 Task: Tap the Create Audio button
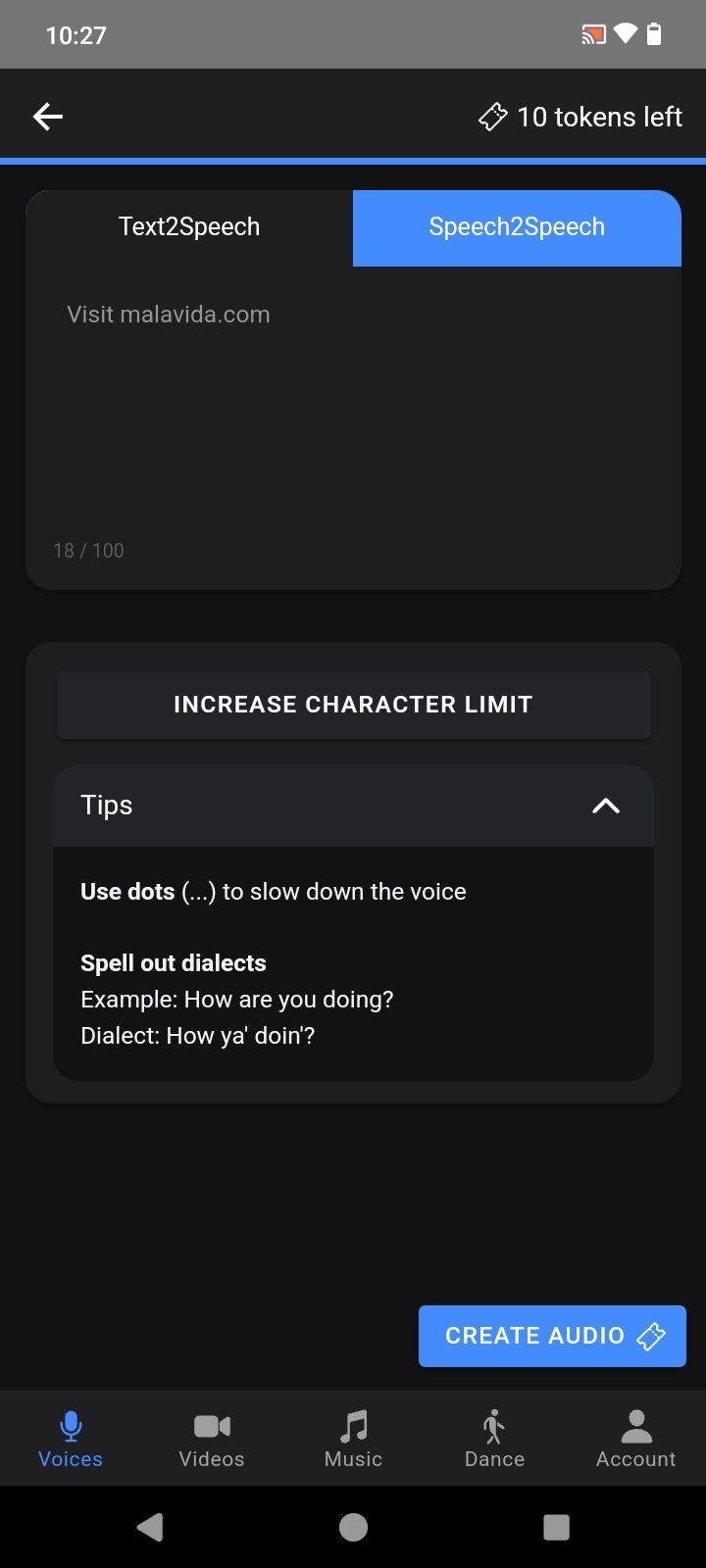[x=552, y=1336]
